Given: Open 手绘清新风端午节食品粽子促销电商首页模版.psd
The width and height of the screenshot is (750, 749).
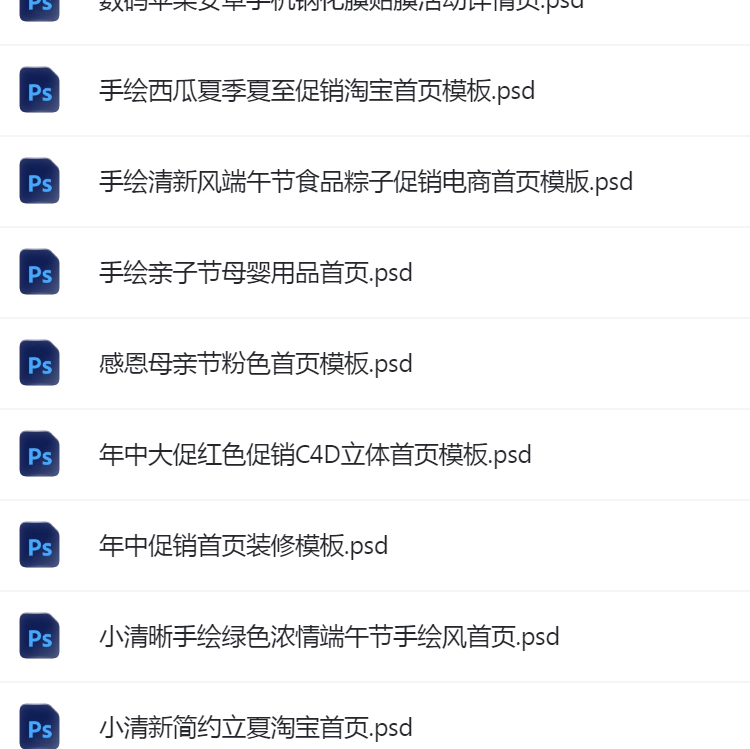Looking at the screenshot, I should point(366,182).
